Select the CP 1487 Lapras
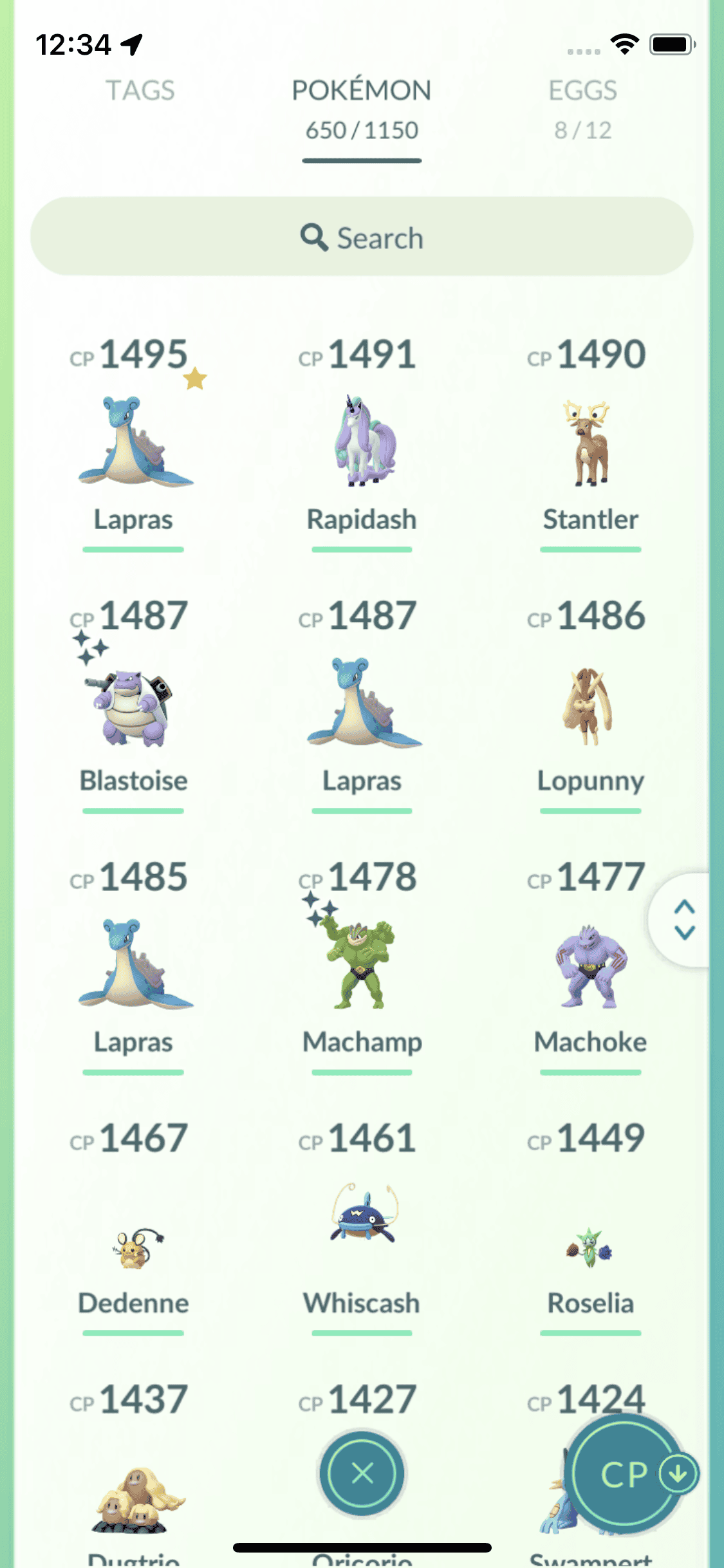The image size is (724, 1568). pos(362,704)
